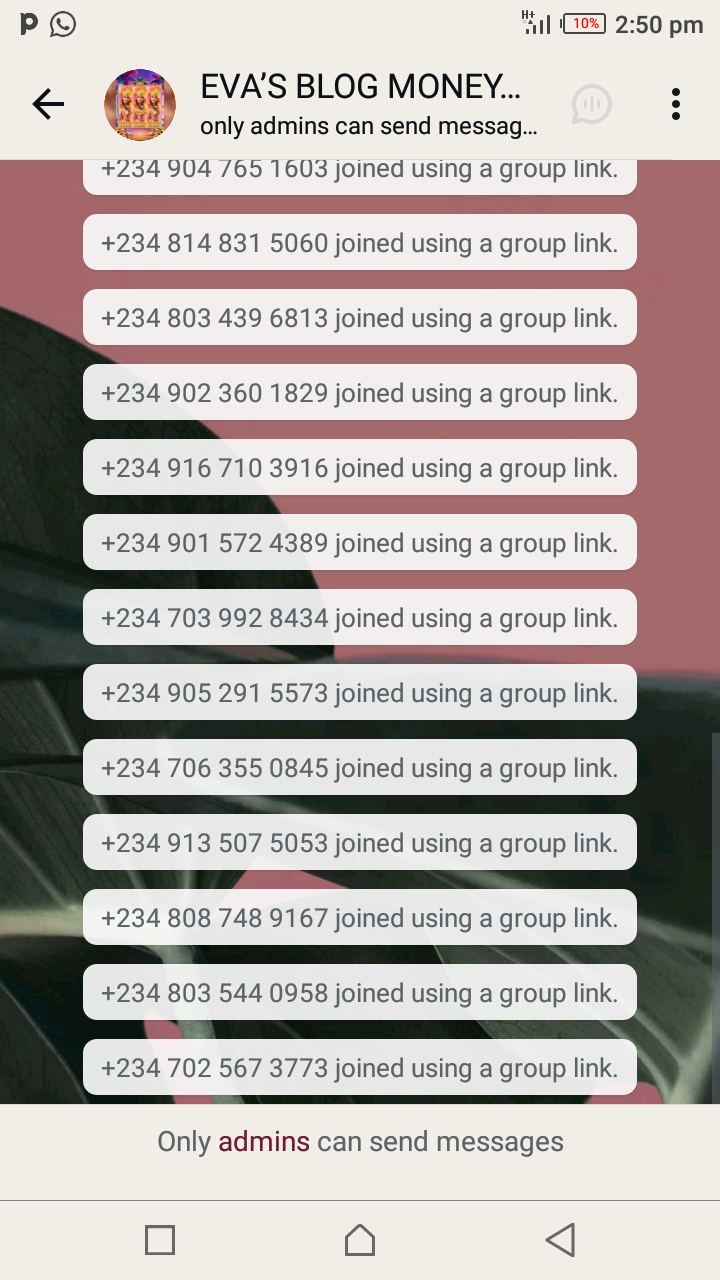Open the three-dot overflow menu
This screenshot has width=720, height=1280.
pyautogui.click(x=676, y=104)
